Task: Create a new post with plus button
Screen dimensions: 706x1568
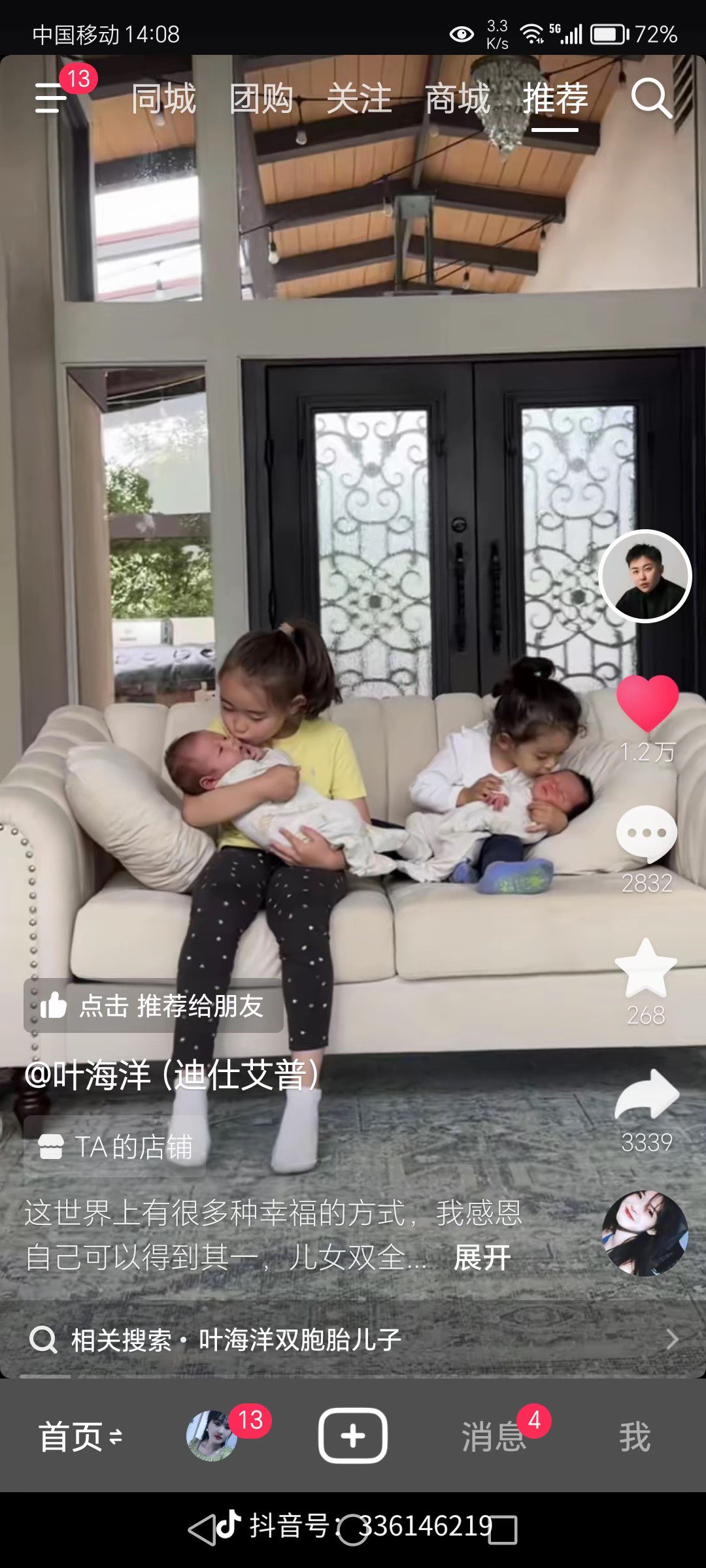Action: [353, 1435]
